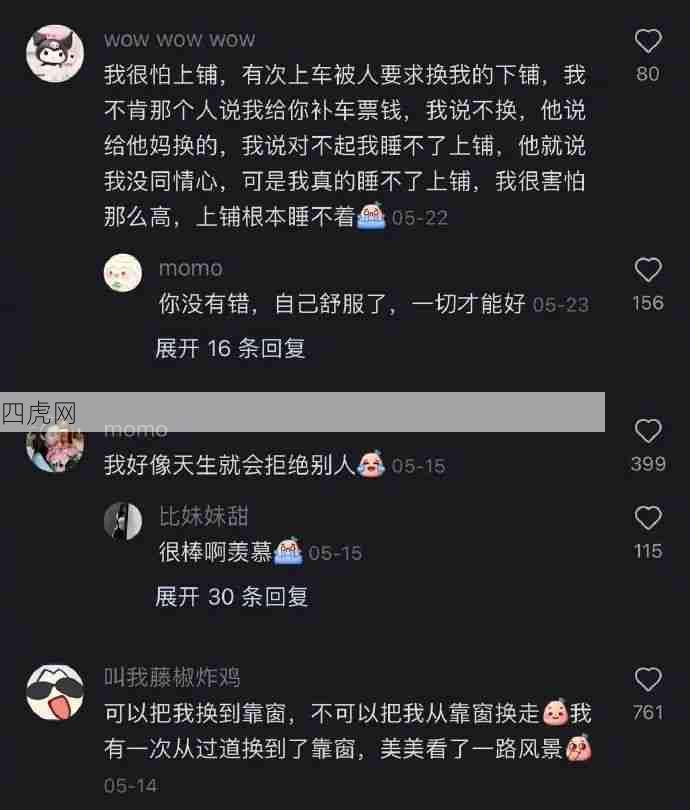Open 叫我藤椒炸鸡's profile avatar
Screen dimensions: 690x810
pos(55,690)
